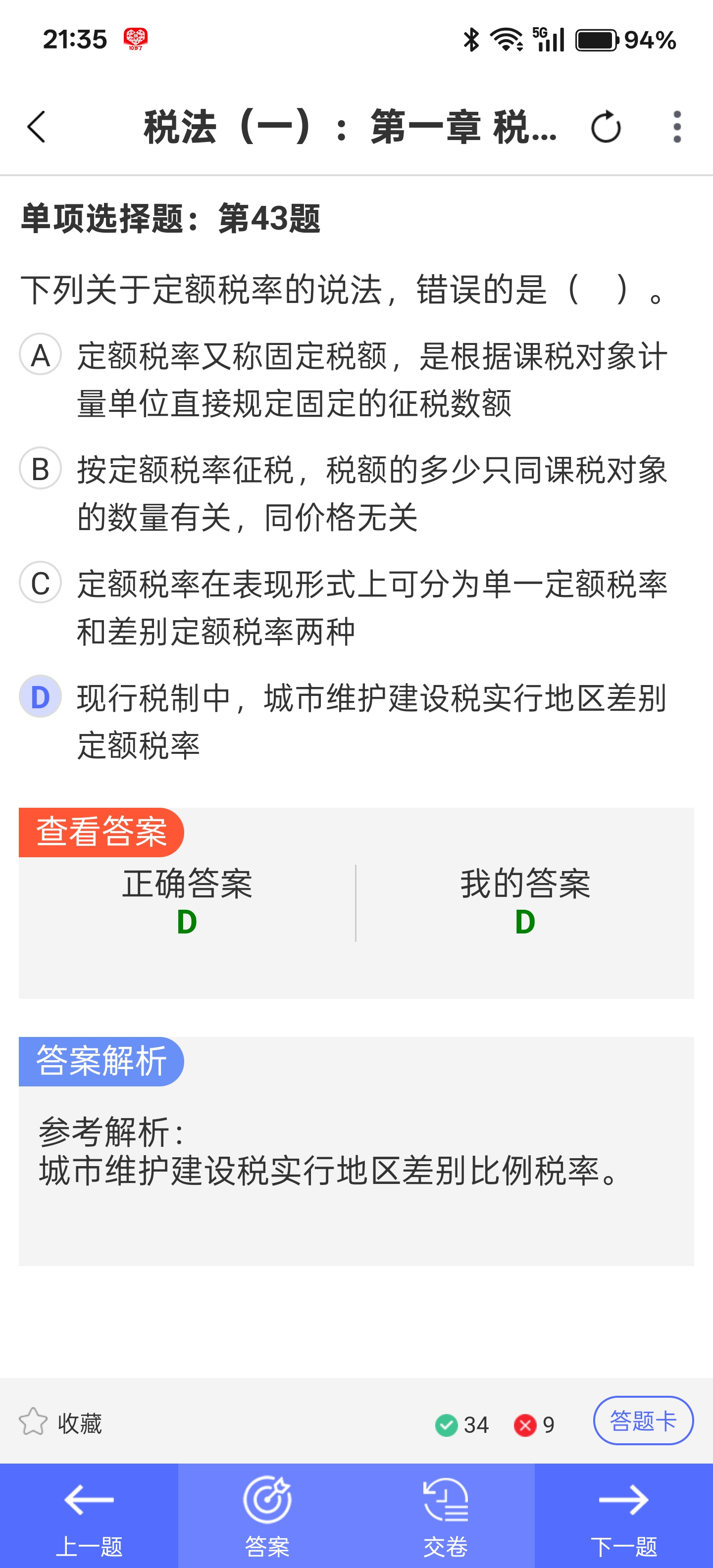Image resolution: width=713 pixels, height=1568 pixels.
Task: Advance to the next question 下一题
Action: (x=623, y=1516)
